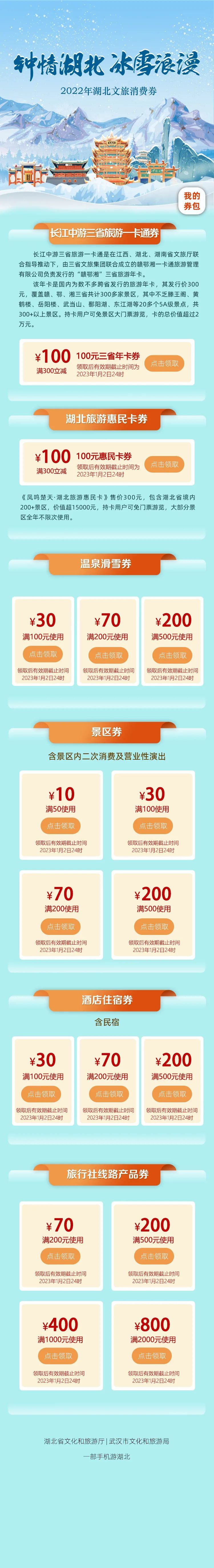Claim the ¥70 旅行社线路产品券
The height and width of the screenshot is (1568, 214).
point(61,1256)
